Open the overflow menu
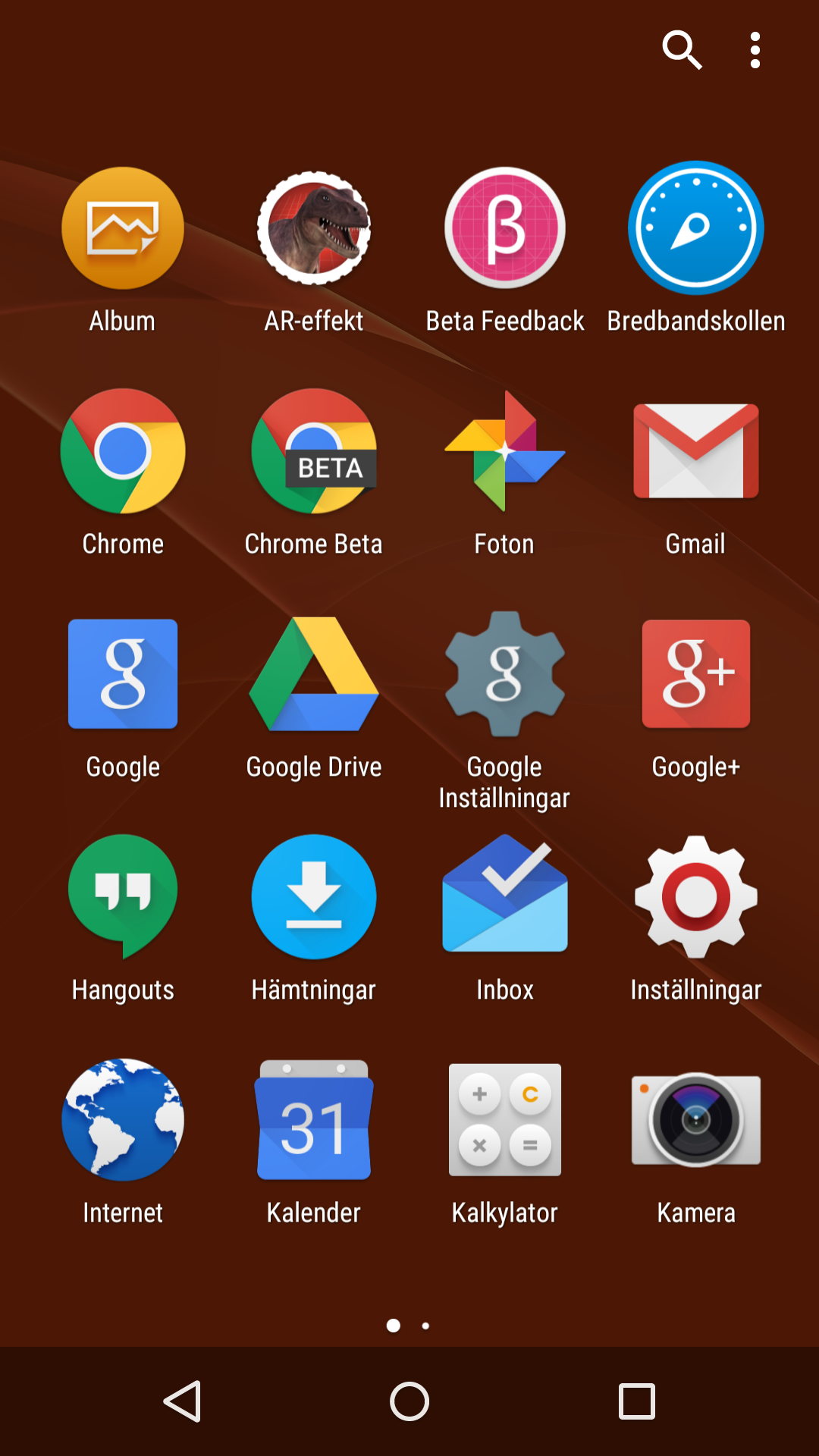 (x=755, y=50)
